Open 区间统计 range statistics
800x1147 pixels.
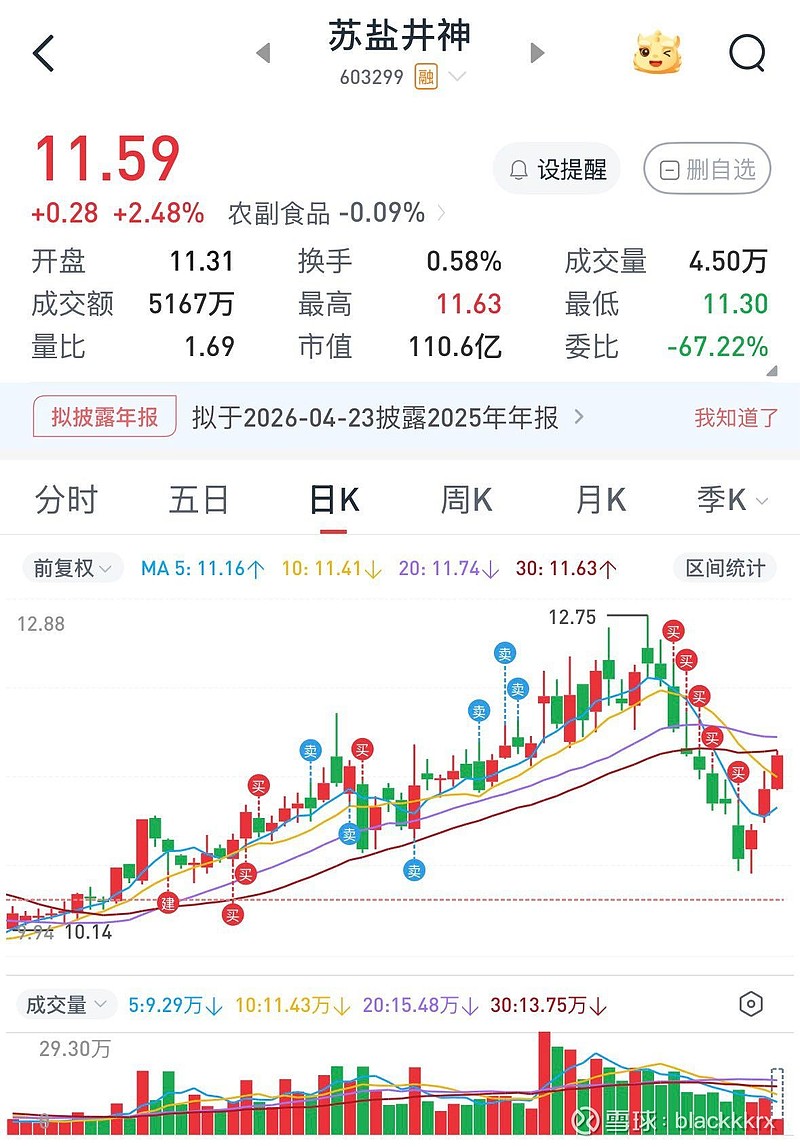tap(725, 569)
